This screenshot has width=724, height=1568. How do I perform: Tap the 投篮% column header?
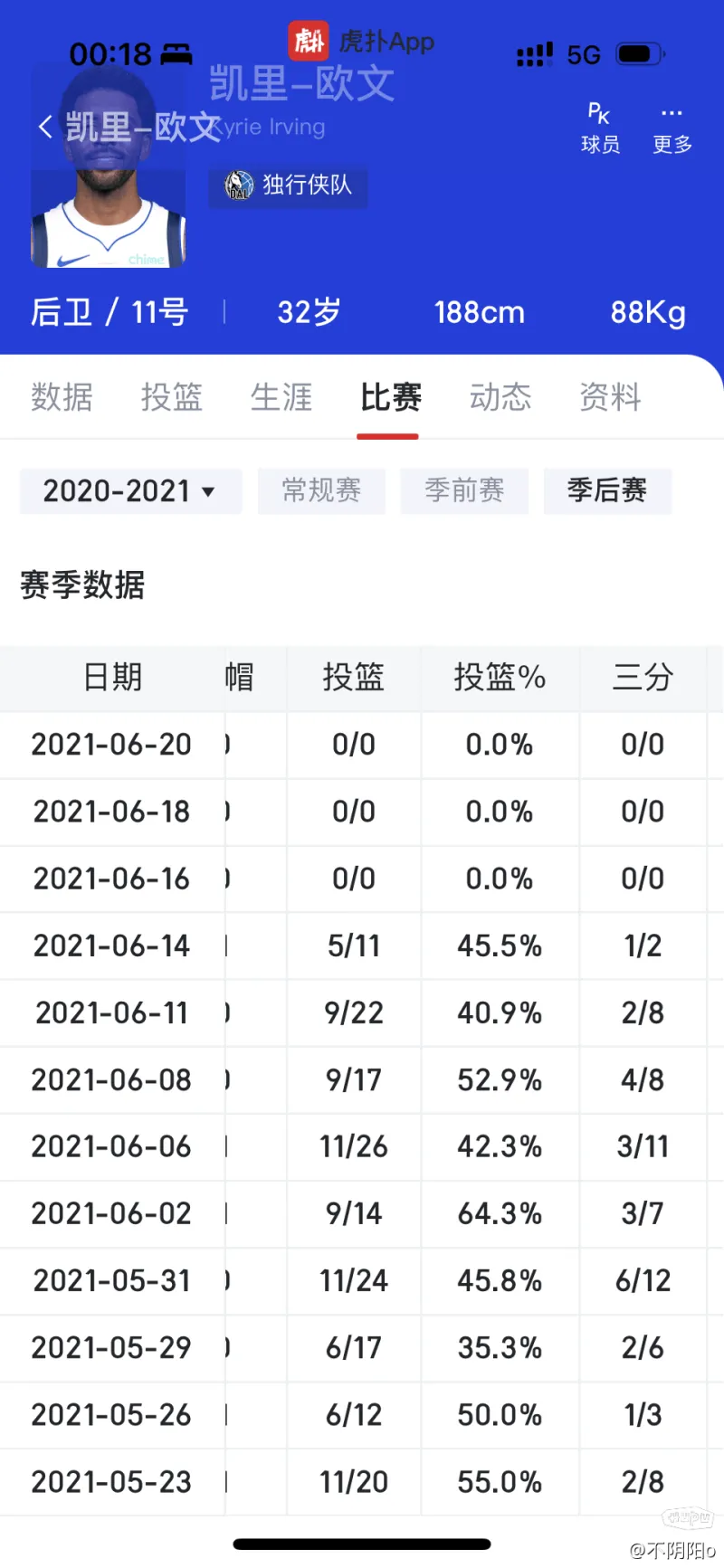point(500,678)
